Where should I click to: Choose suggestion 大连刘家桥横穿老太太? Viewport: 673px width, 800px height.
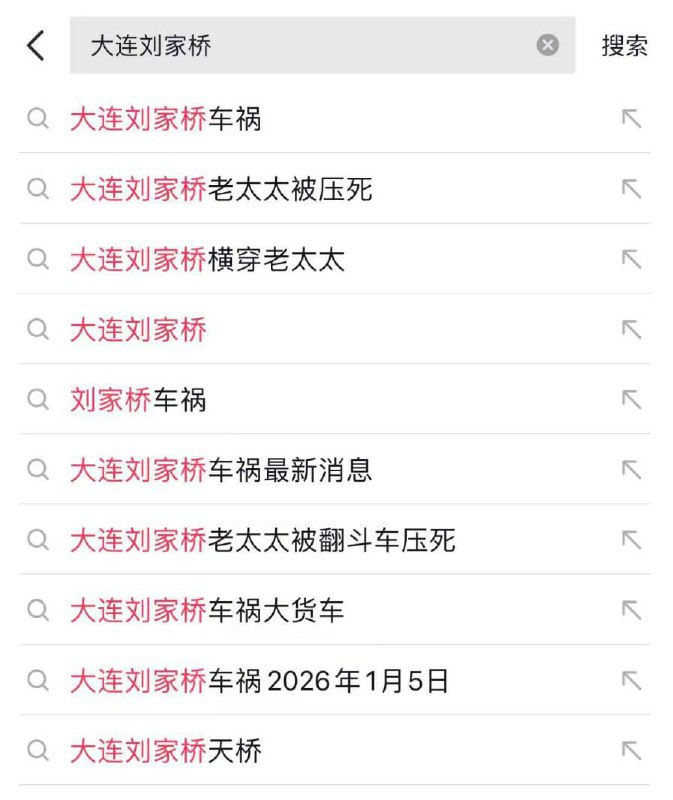[207, 259]
